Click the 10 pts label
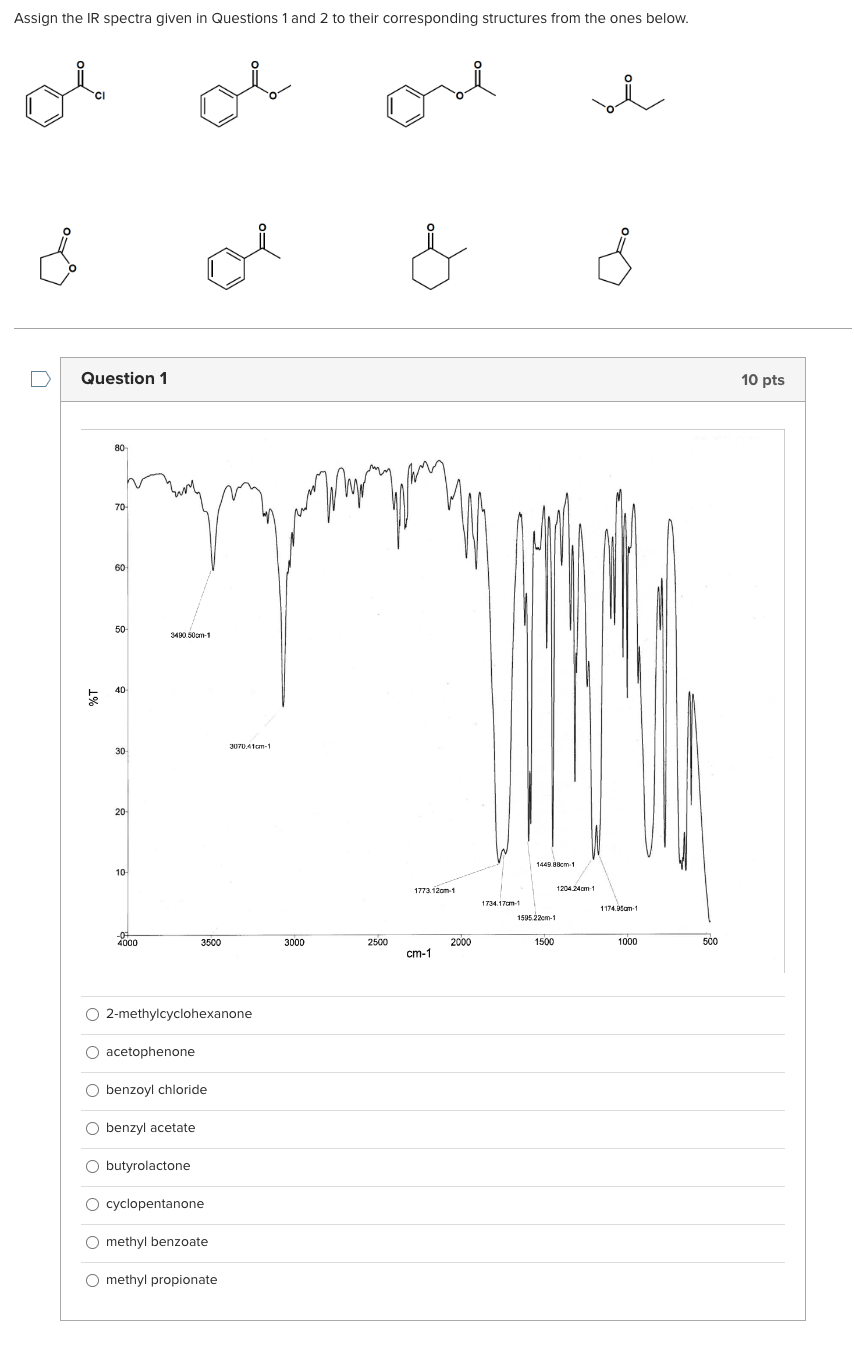Screen dimensions: 854x1350 click(x=764, y=379)
